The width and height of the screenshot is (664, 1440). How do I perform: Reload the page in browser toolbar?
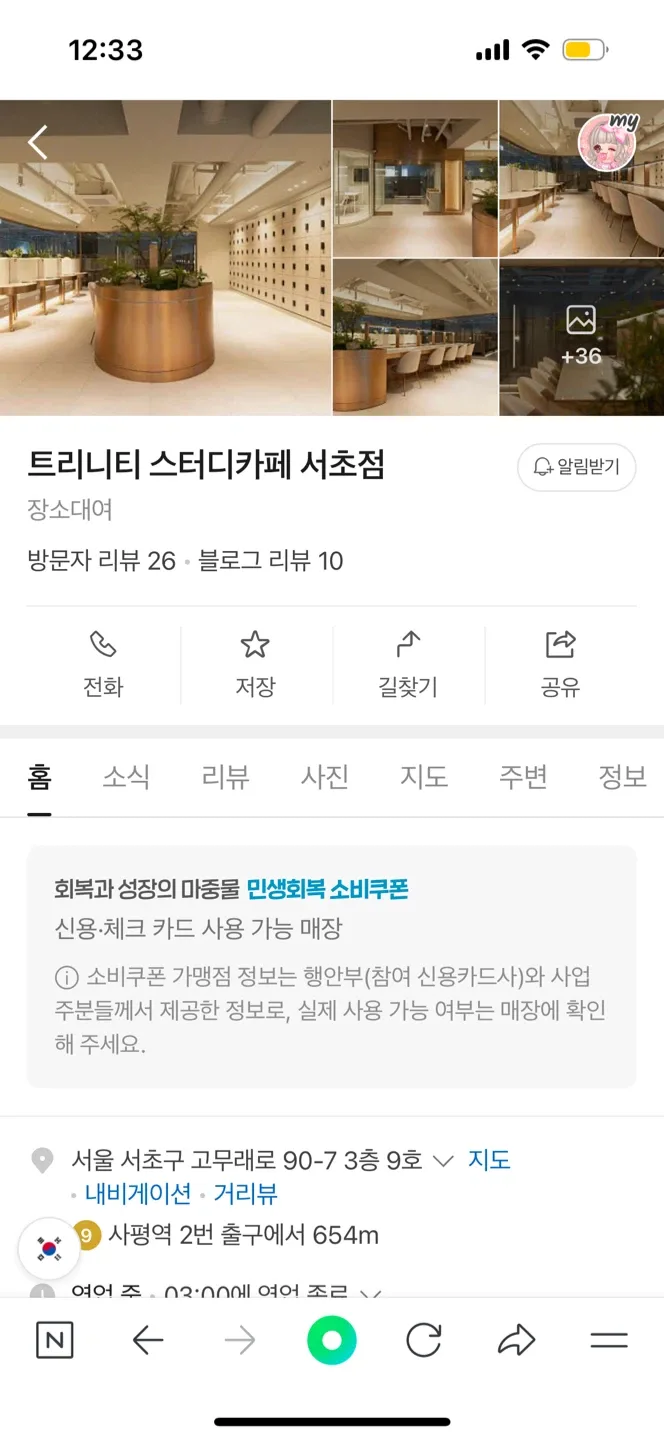[x=424, y=1340]
